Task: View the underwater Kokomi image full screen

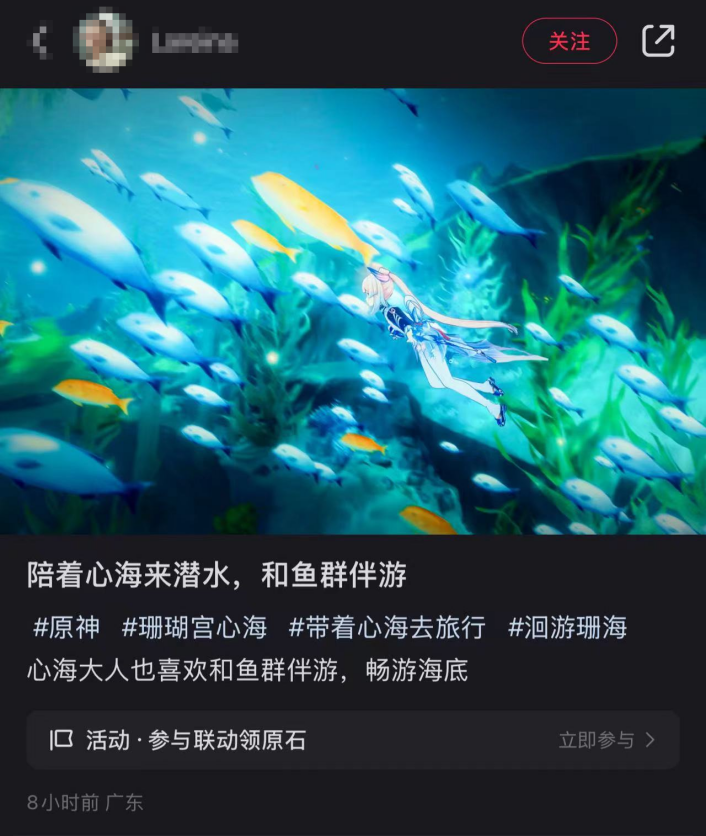Action: tap(353, 311)
